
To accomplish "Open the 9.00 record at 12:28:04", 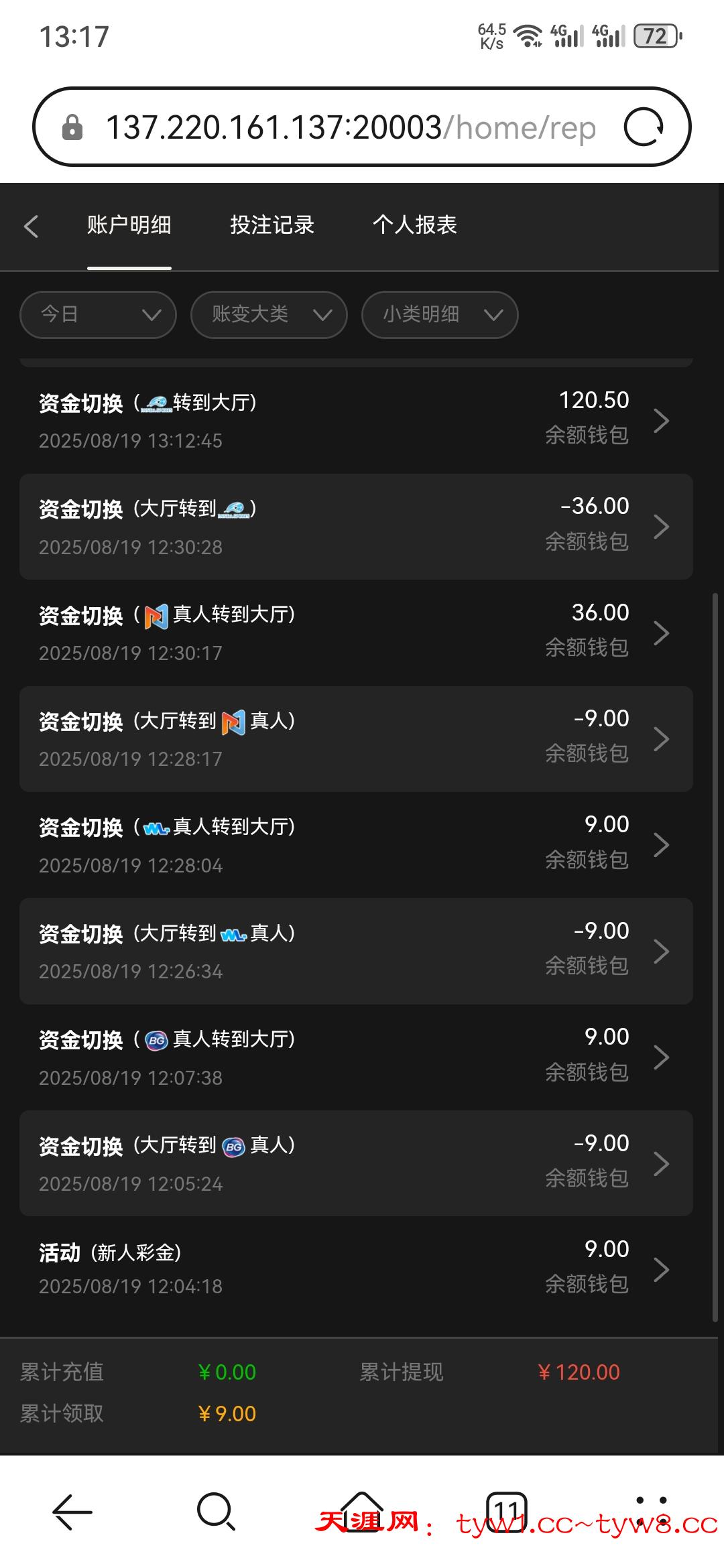I will click(355, 844).
